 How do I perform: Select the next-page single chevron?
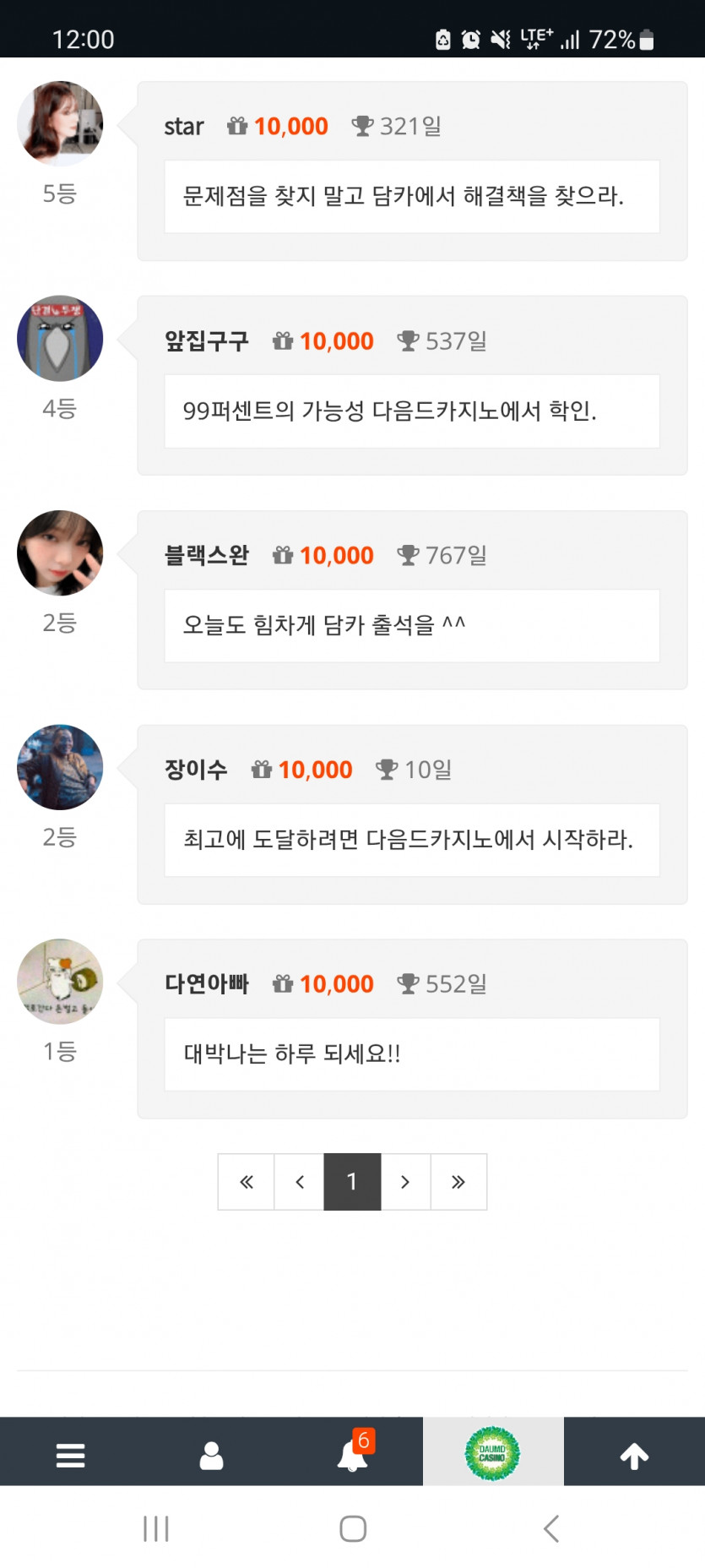coord(405,1182)
